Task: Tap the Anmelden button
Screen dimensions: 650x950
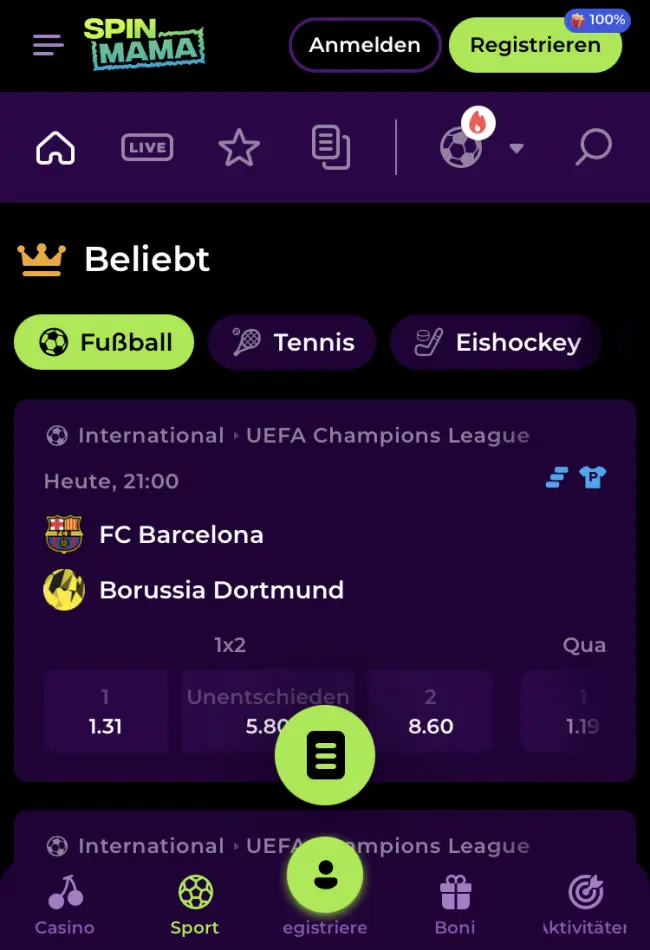Action: tap(365, 45)
